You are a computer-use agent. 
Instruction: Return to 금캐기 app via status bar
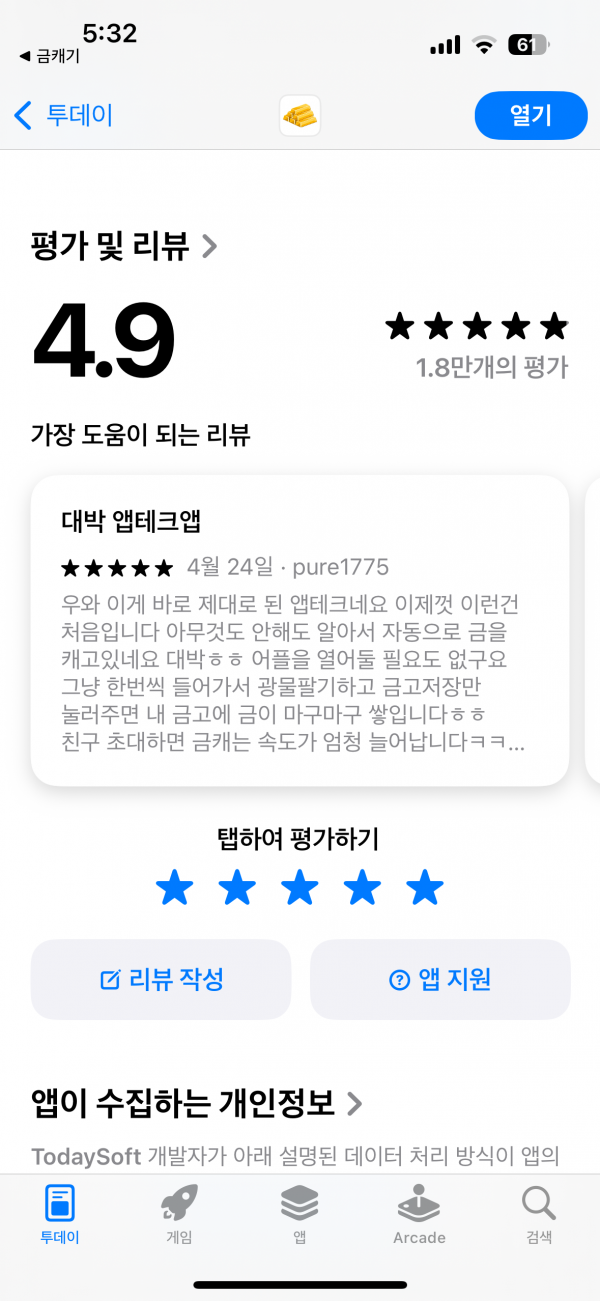50,56
